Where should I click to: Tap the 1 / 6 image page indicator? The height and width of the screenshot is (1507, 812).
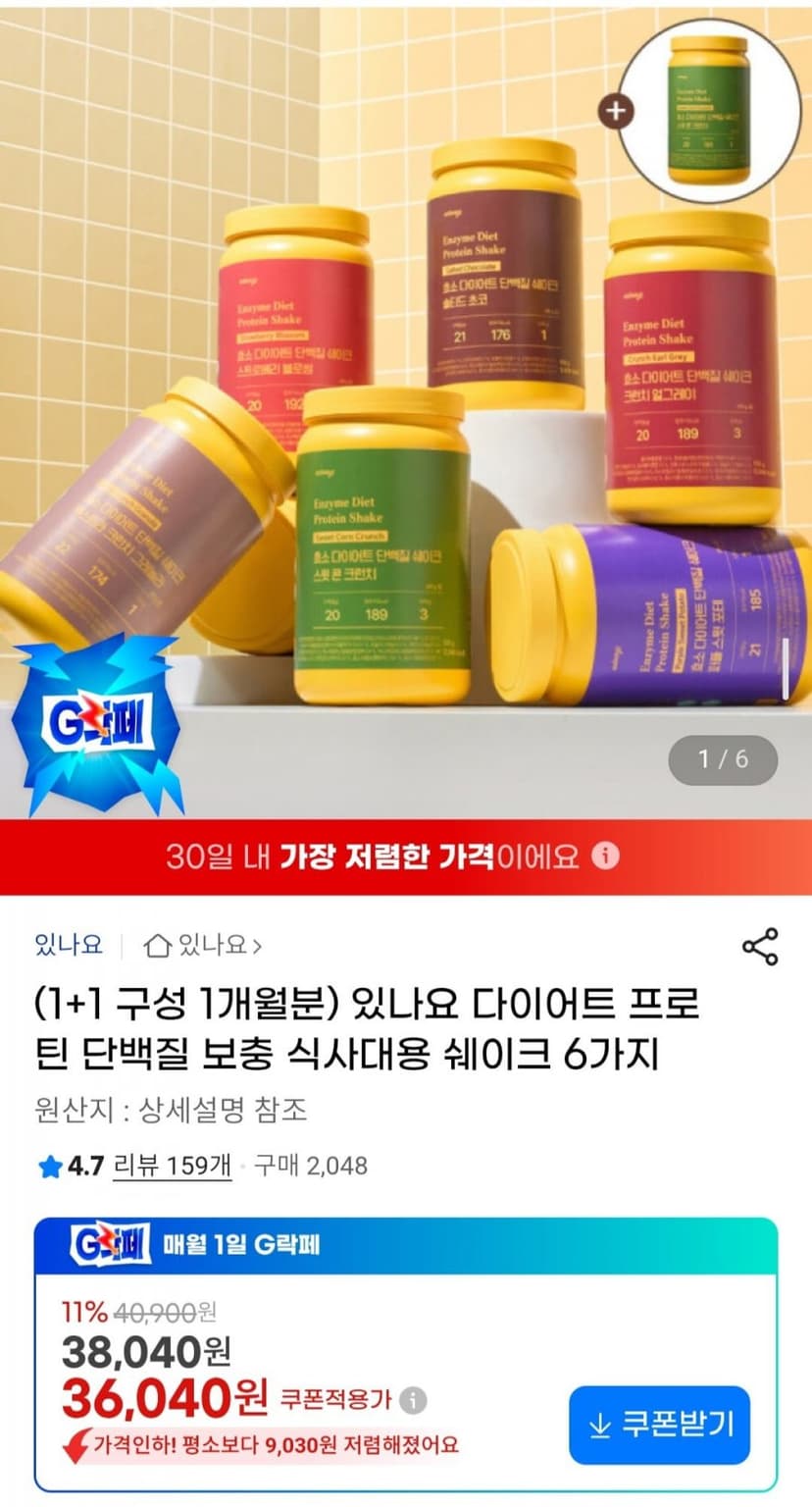[723, 758]
